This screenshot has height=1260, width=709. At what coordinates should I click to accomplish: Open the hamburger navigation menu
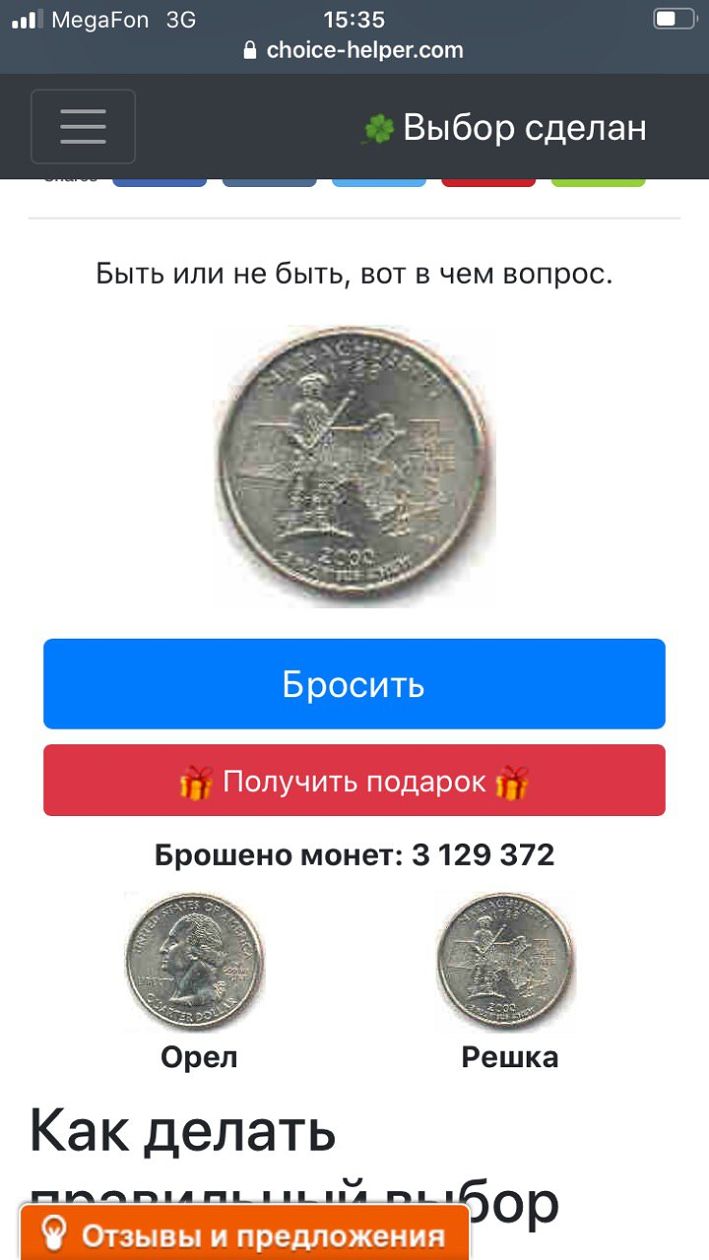click(x=83, y=127)
